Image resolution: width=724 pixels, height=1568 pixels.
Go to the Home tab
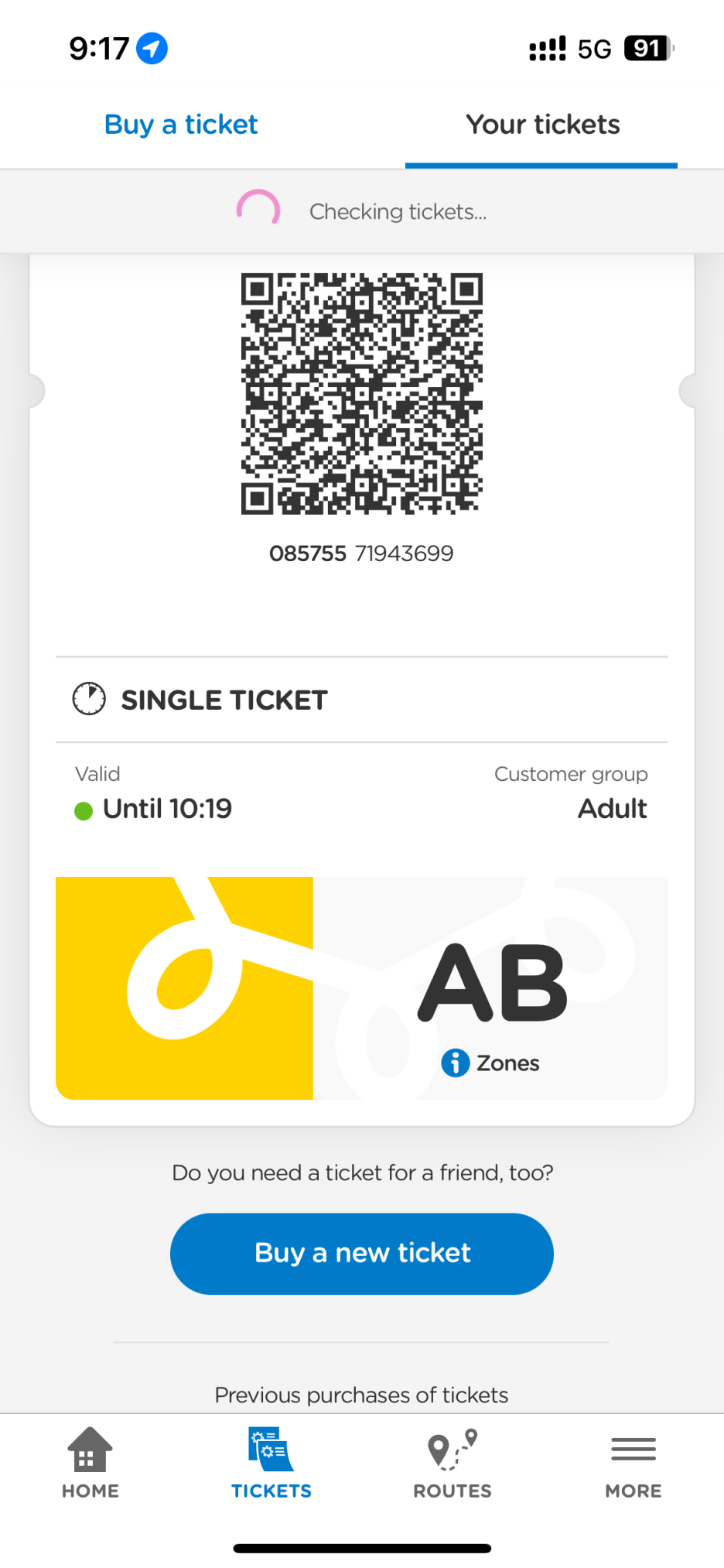pos(90,1463)
